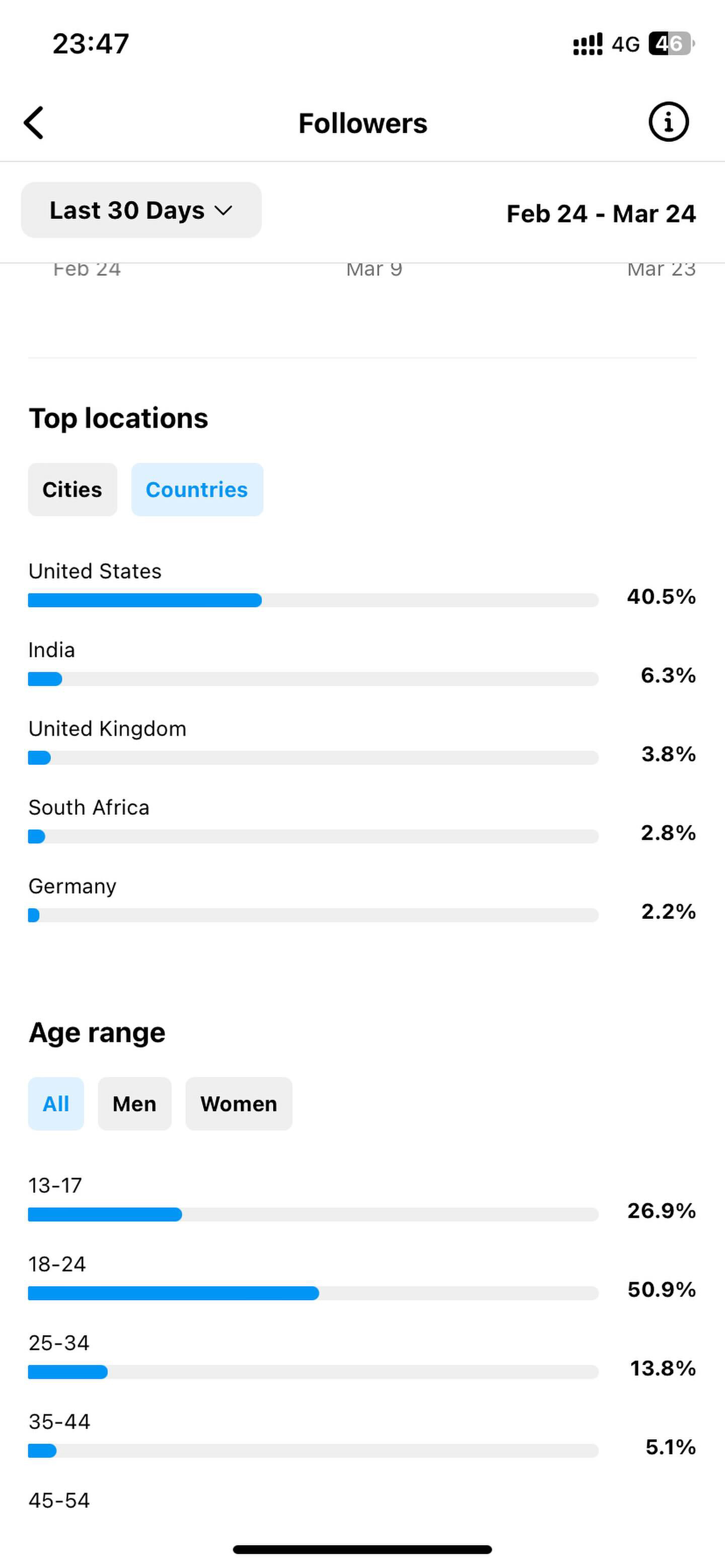Switch top locations to Cities

(x=72, y=490)
